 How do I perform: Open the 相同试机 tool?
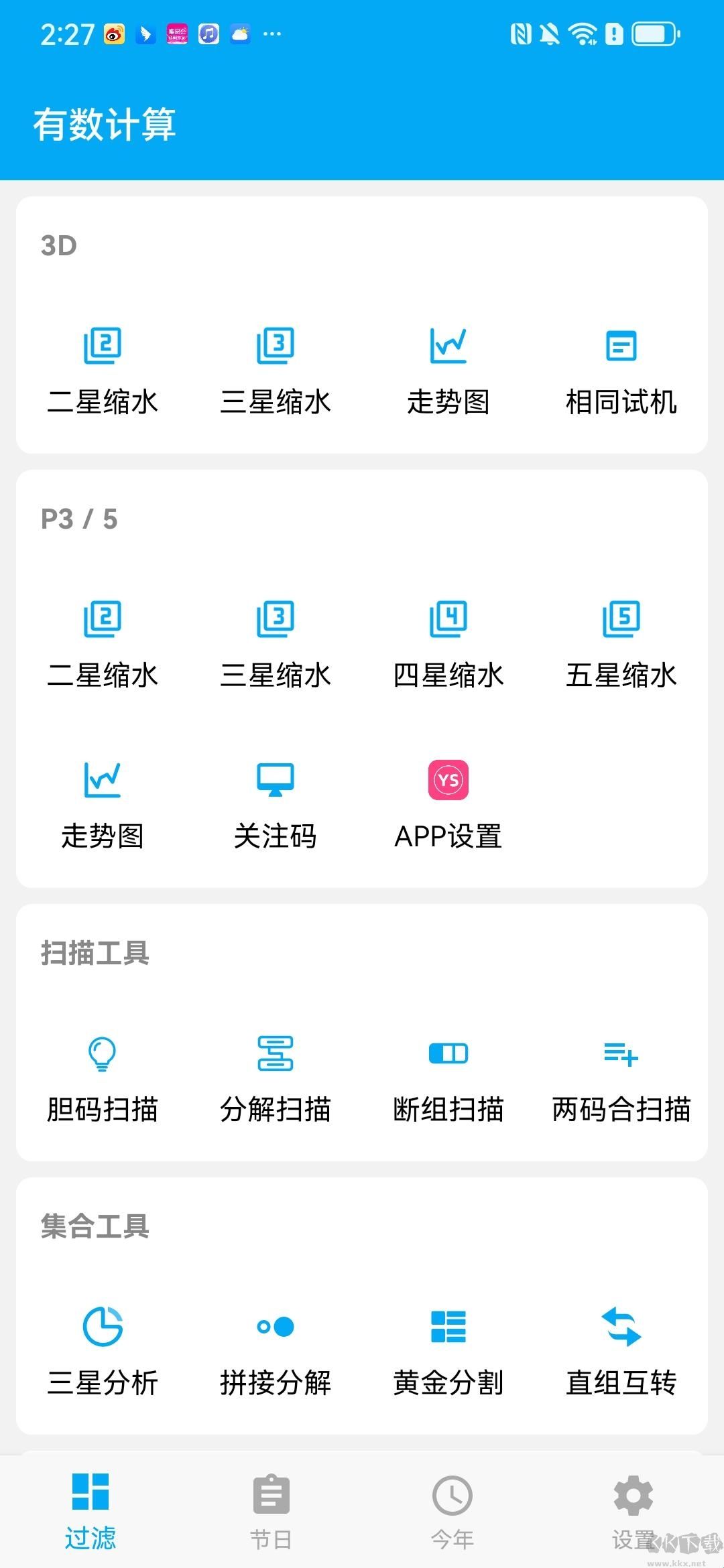621,371
